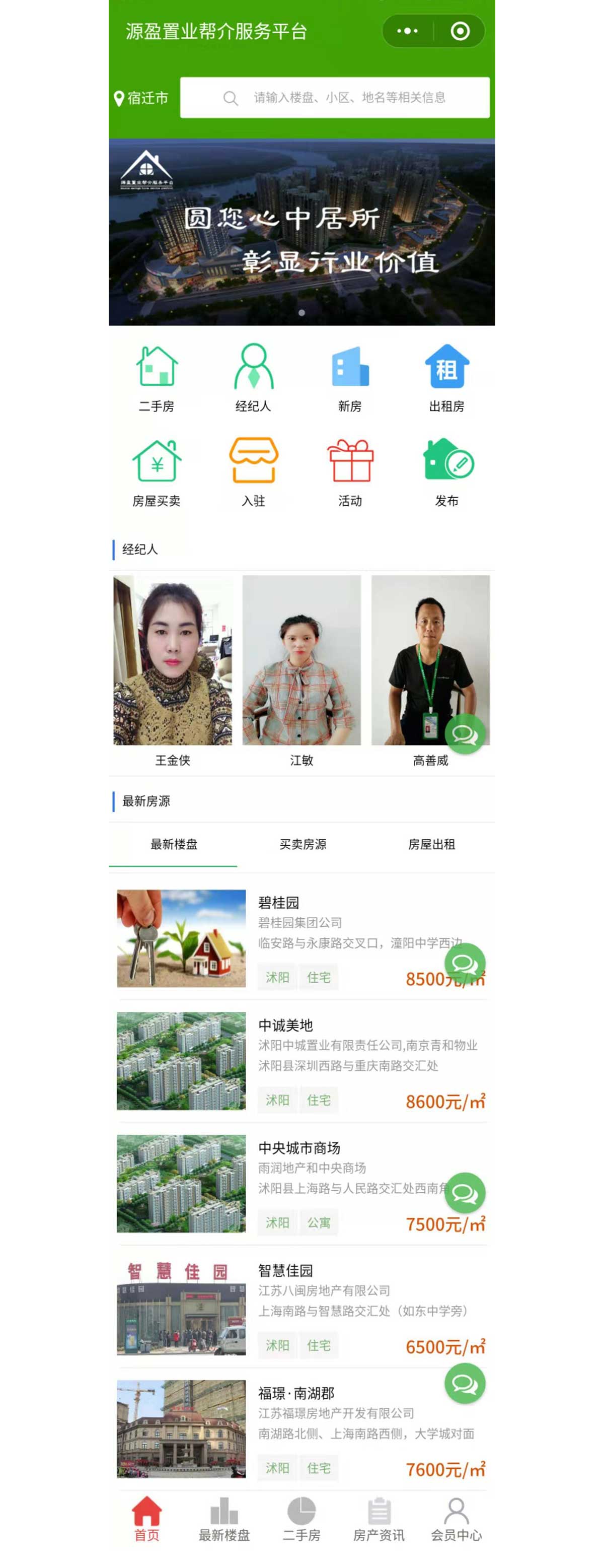Open 会员中心 in bottom navigation
Image resolution: width=604 pixels, height=1568 pixels.
tap(456, 1519)
